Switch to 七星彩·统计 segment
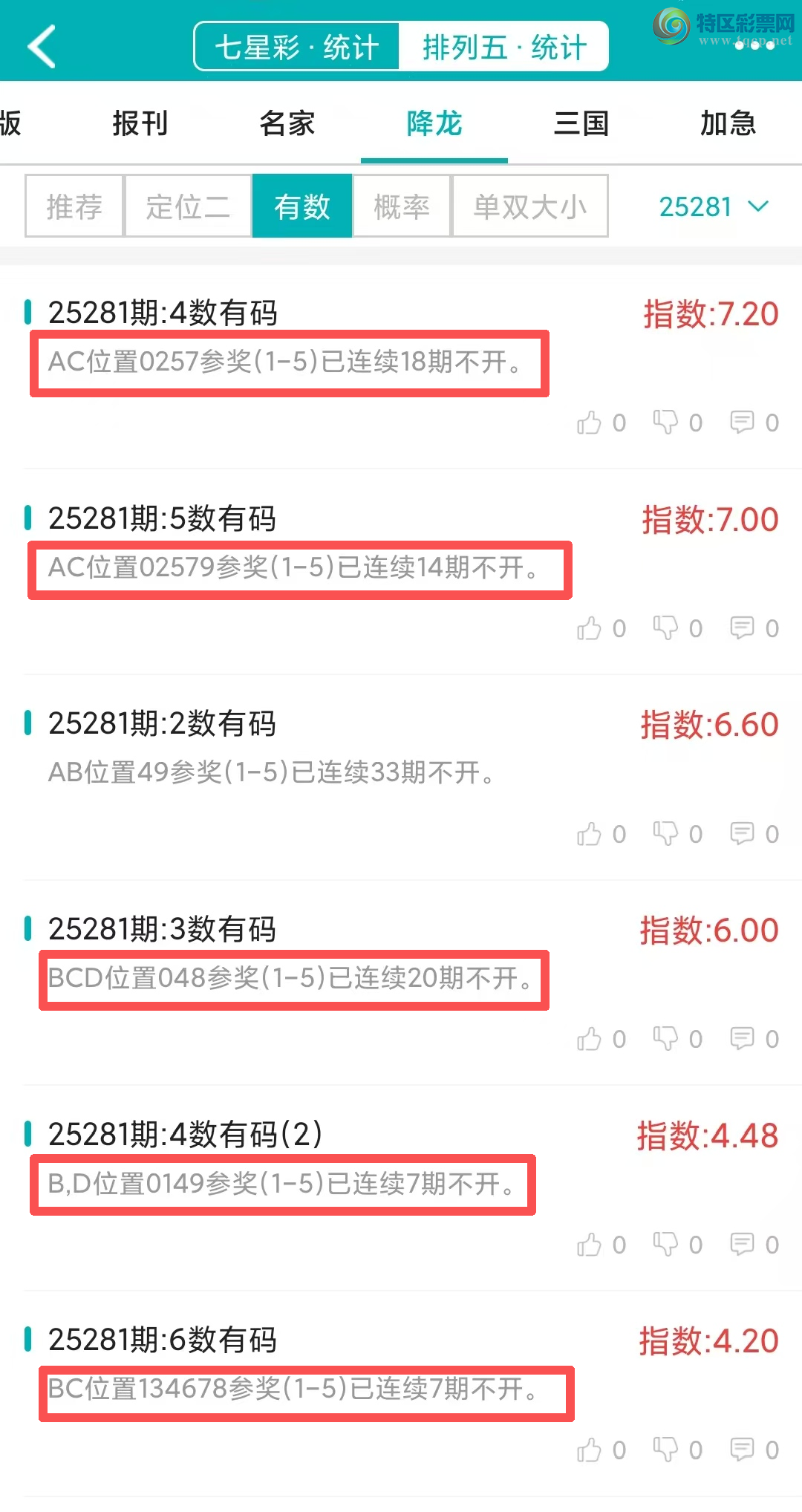 click(x=297, y=48)
